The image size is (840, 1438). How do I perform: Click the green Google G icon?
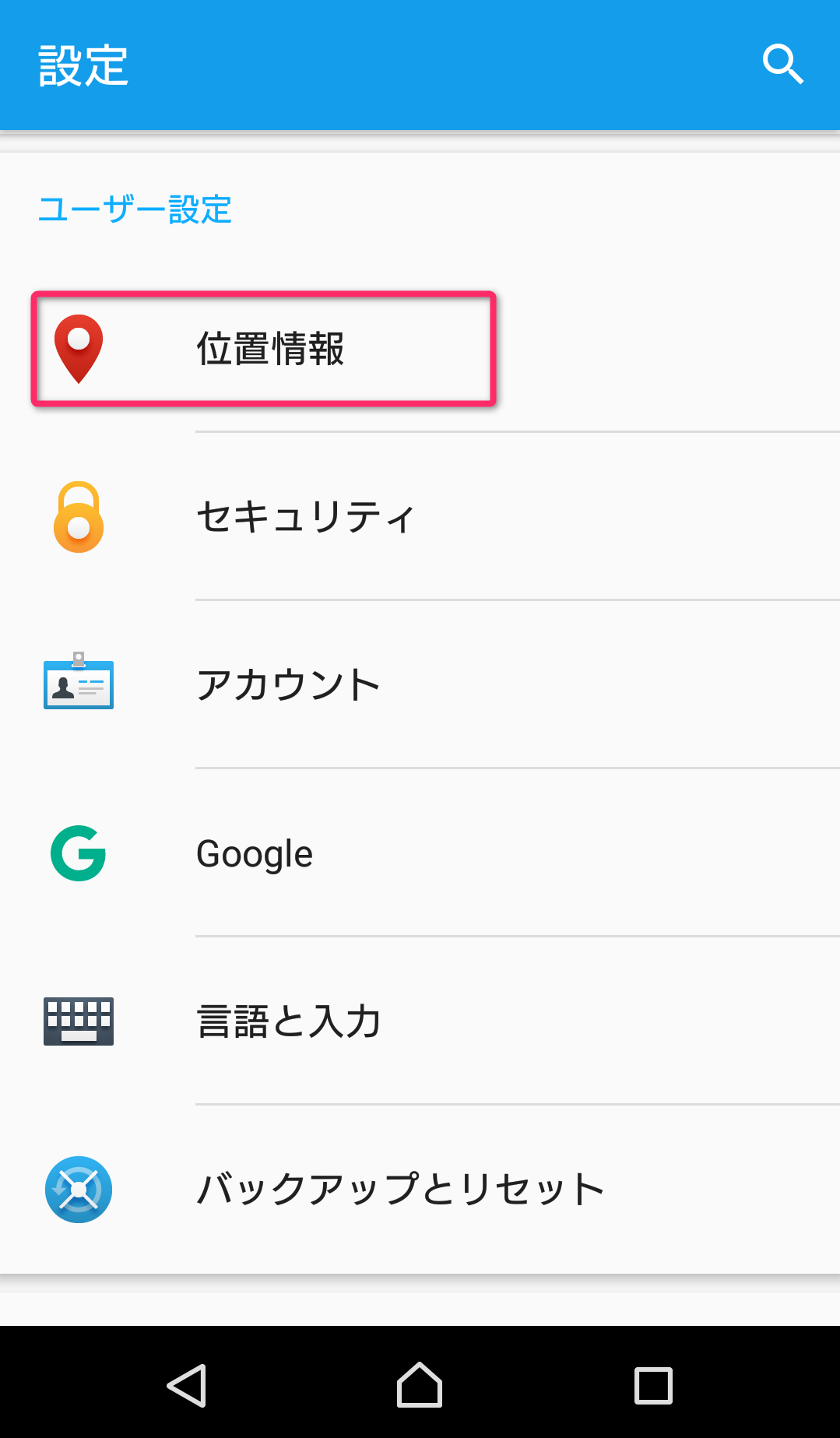(78, 852)
